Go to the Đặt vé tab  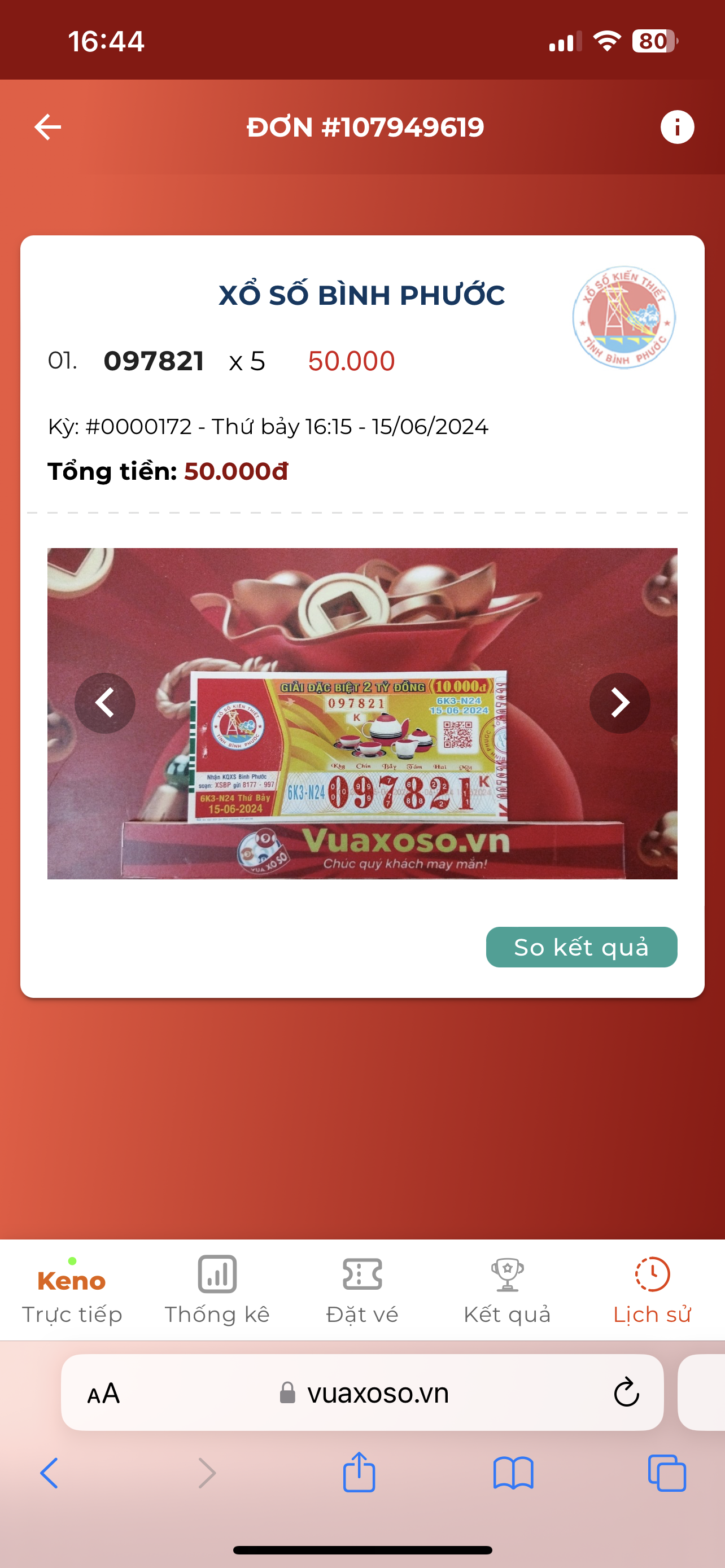pyautogui.click(x=362, y=1290)
